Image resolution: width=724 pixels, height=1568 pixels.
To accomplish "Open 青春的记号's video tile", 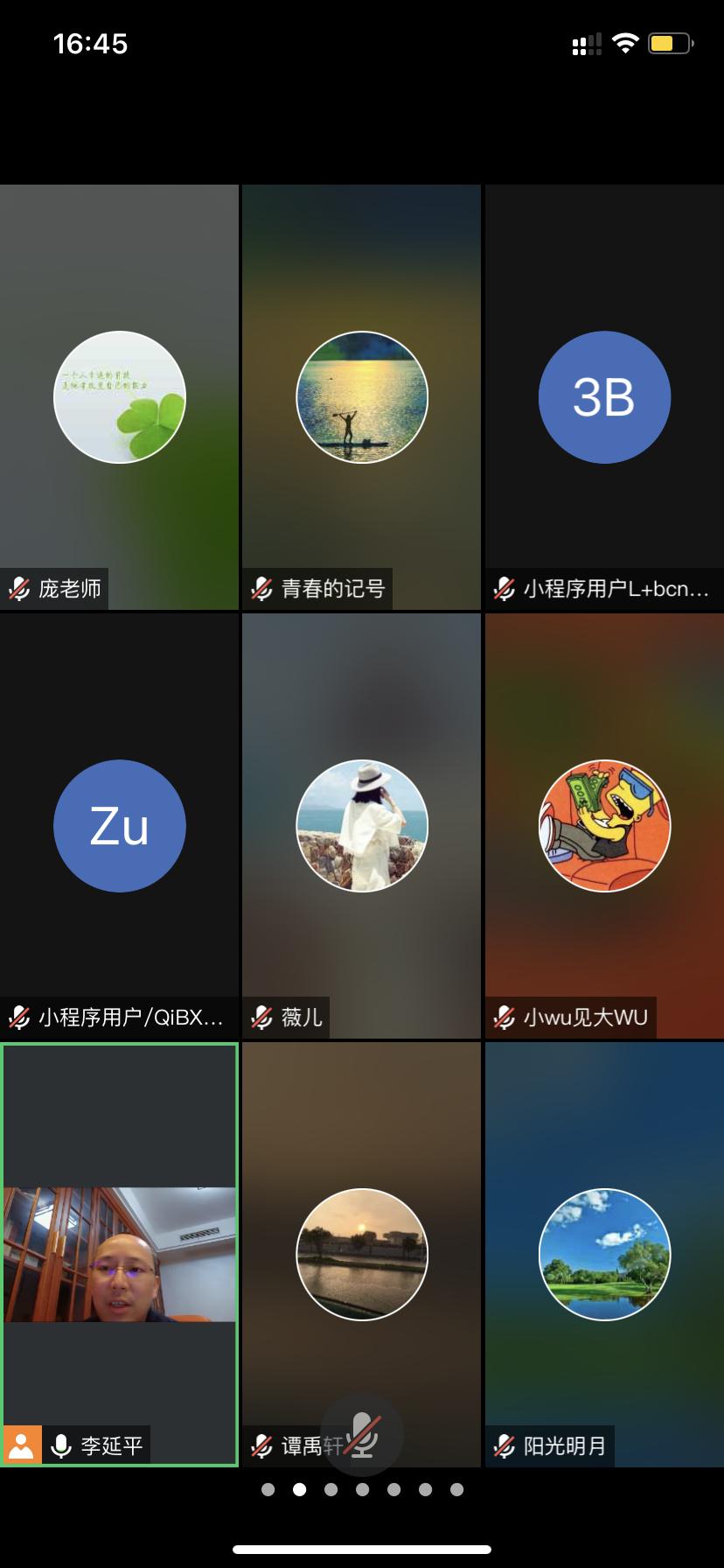I will 362,396.
